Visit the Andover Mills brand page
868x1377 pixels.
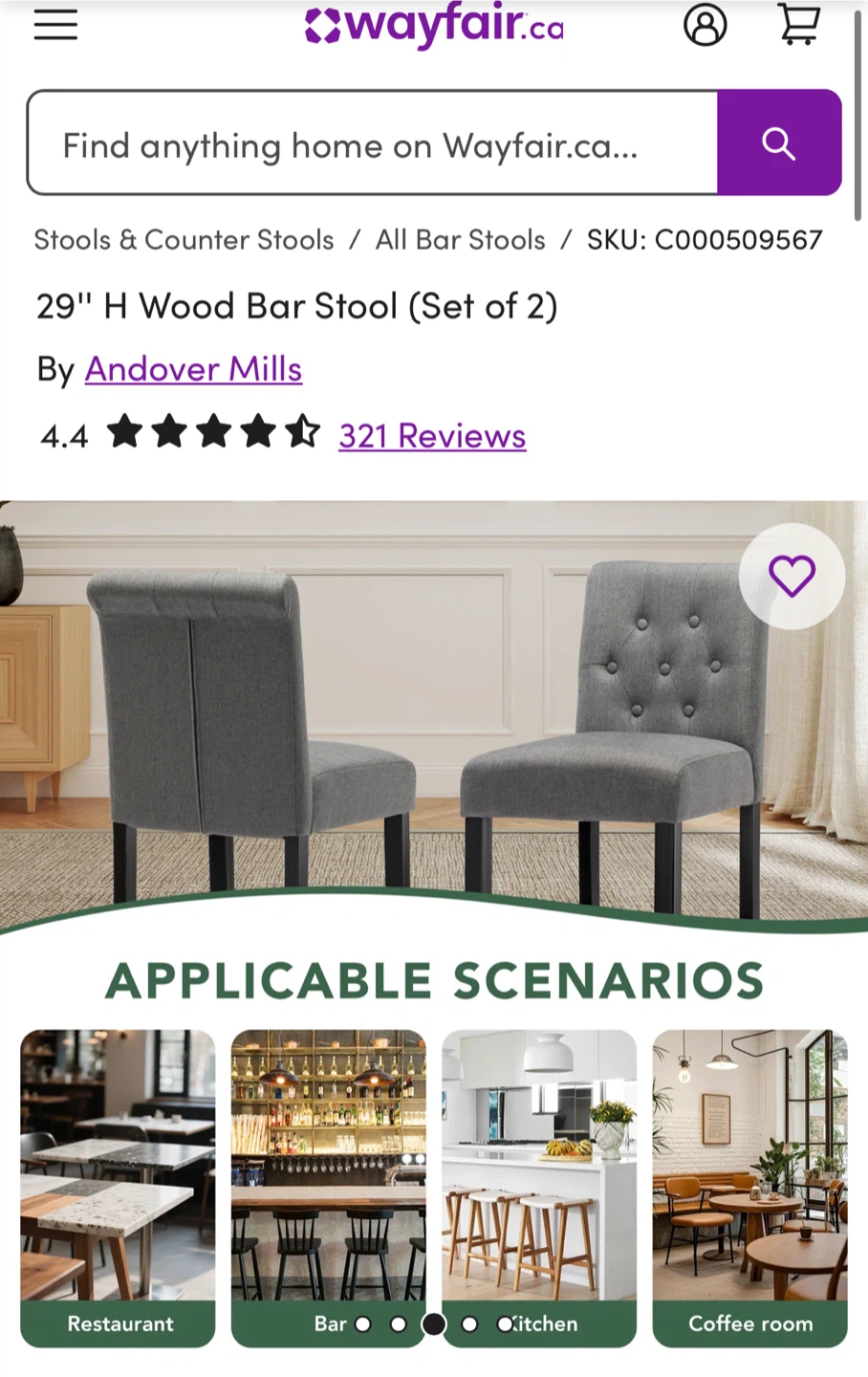tap(193, 369)
